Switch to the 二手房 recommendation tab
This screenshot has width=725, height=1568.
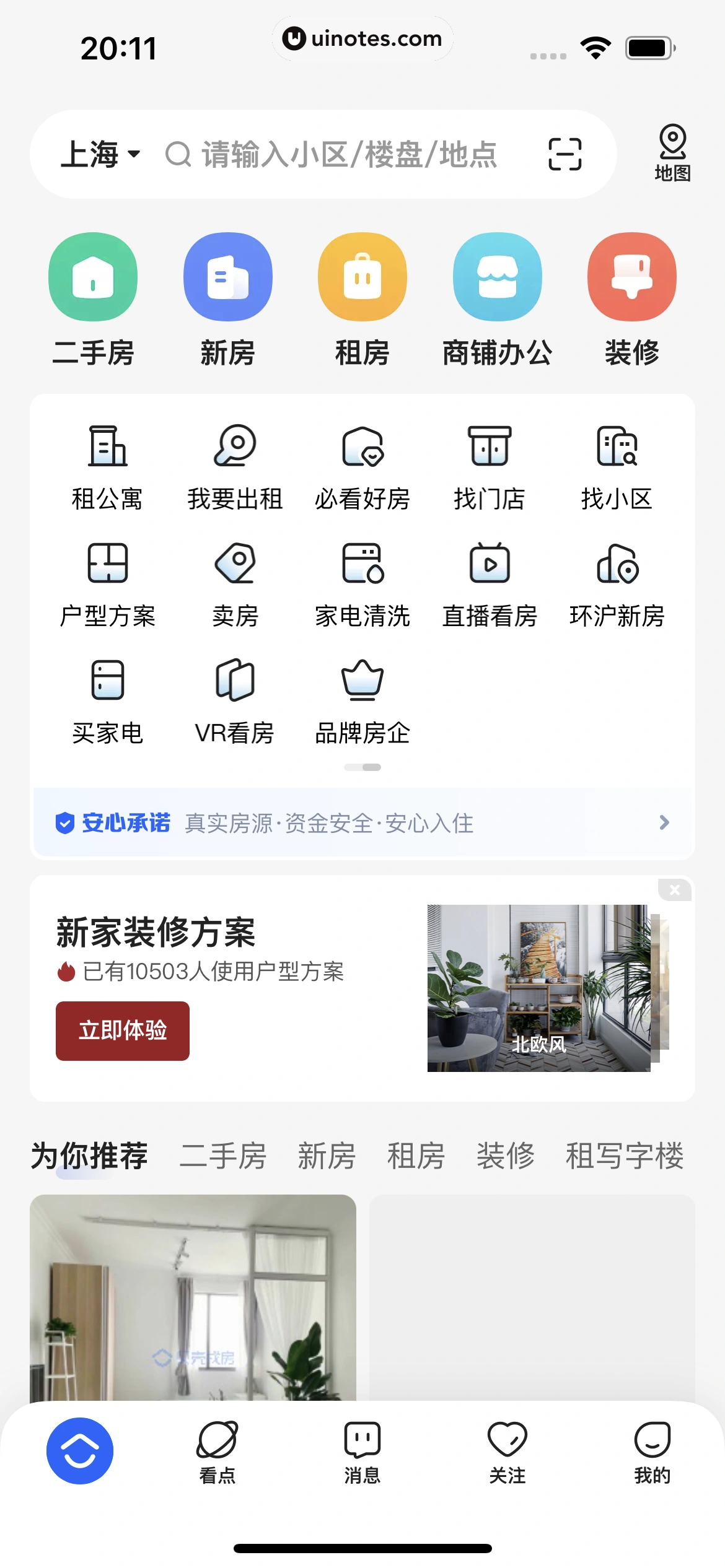click(223, 1156)
